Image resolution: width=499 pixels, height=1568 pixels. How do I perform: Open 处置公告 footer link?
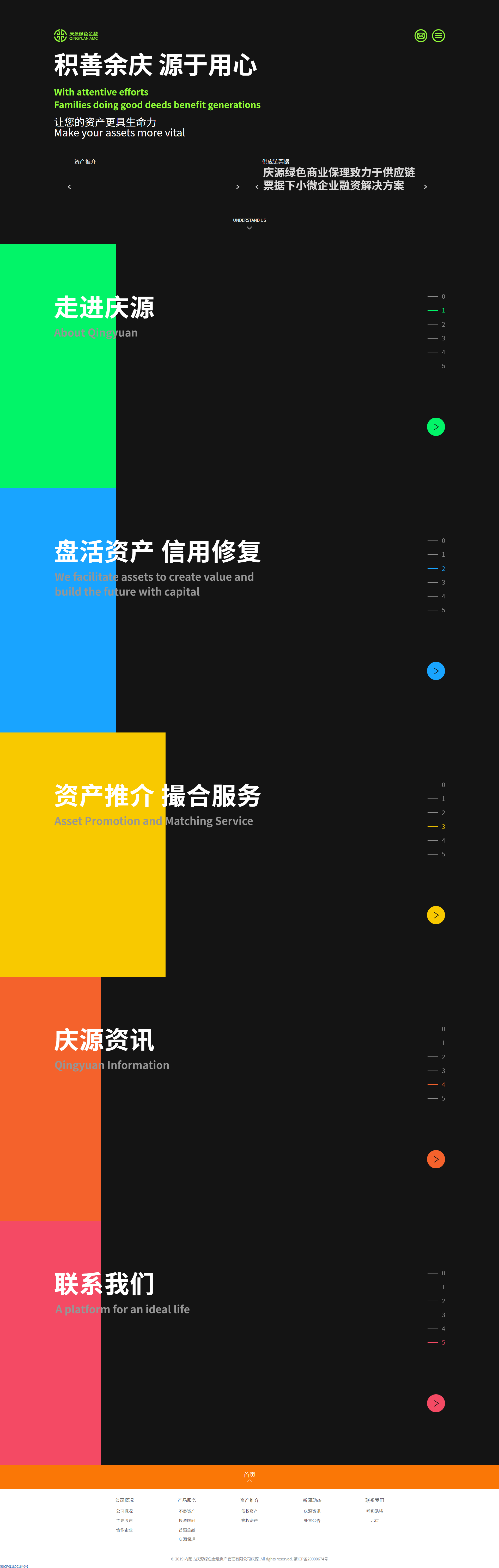pos(312,1521)
